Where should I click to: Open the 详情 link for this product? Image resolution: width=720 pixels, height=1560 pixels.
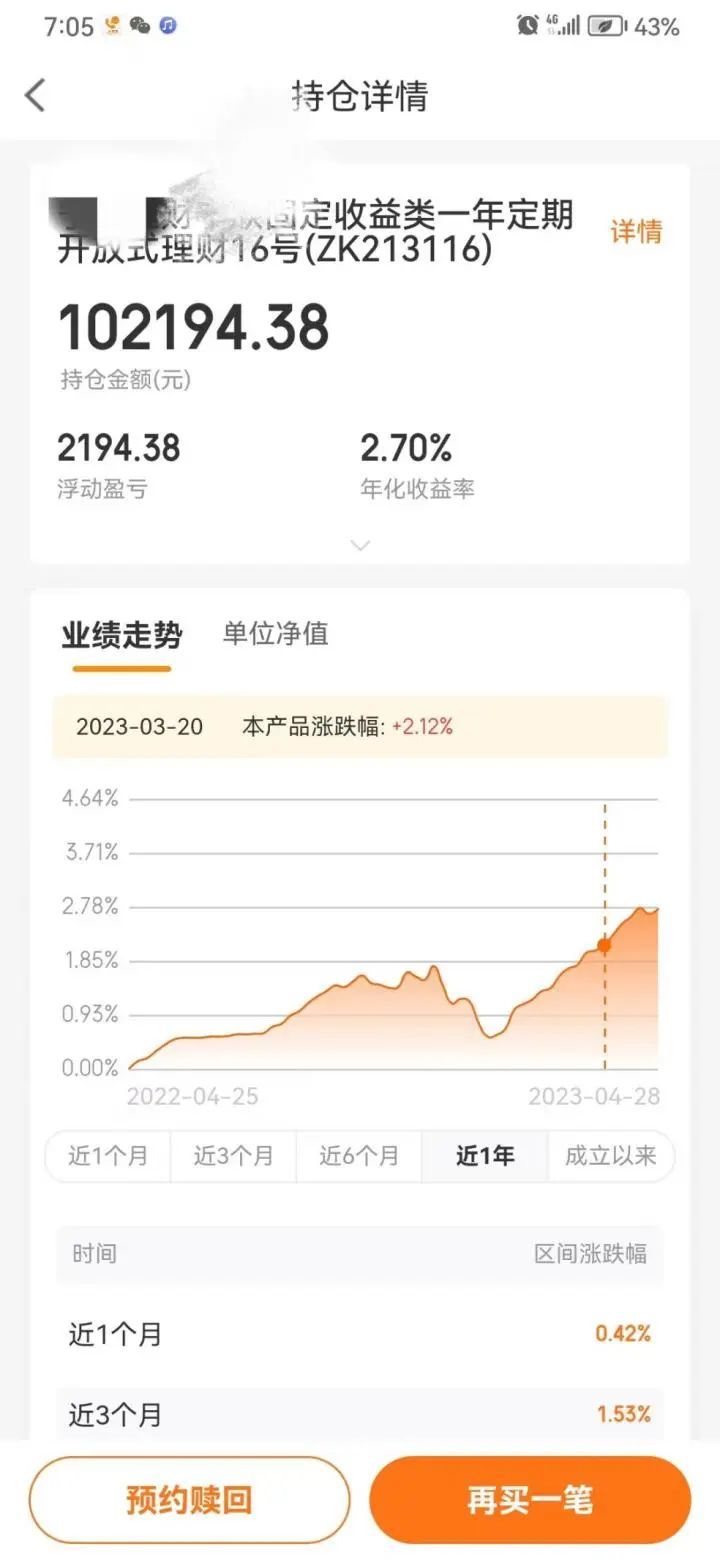tap(636, 232)
